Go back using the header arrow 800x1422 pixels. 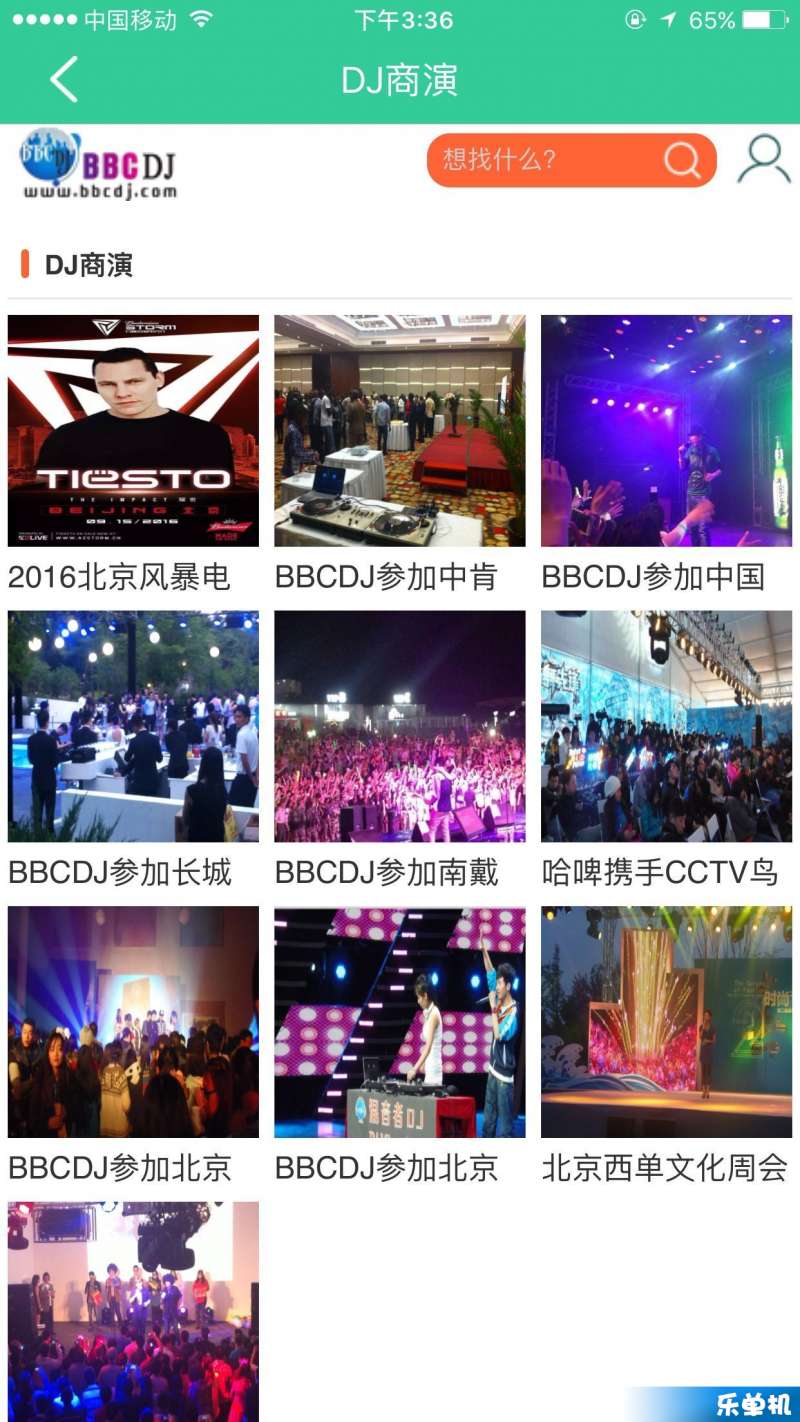[x=64, y=80]
